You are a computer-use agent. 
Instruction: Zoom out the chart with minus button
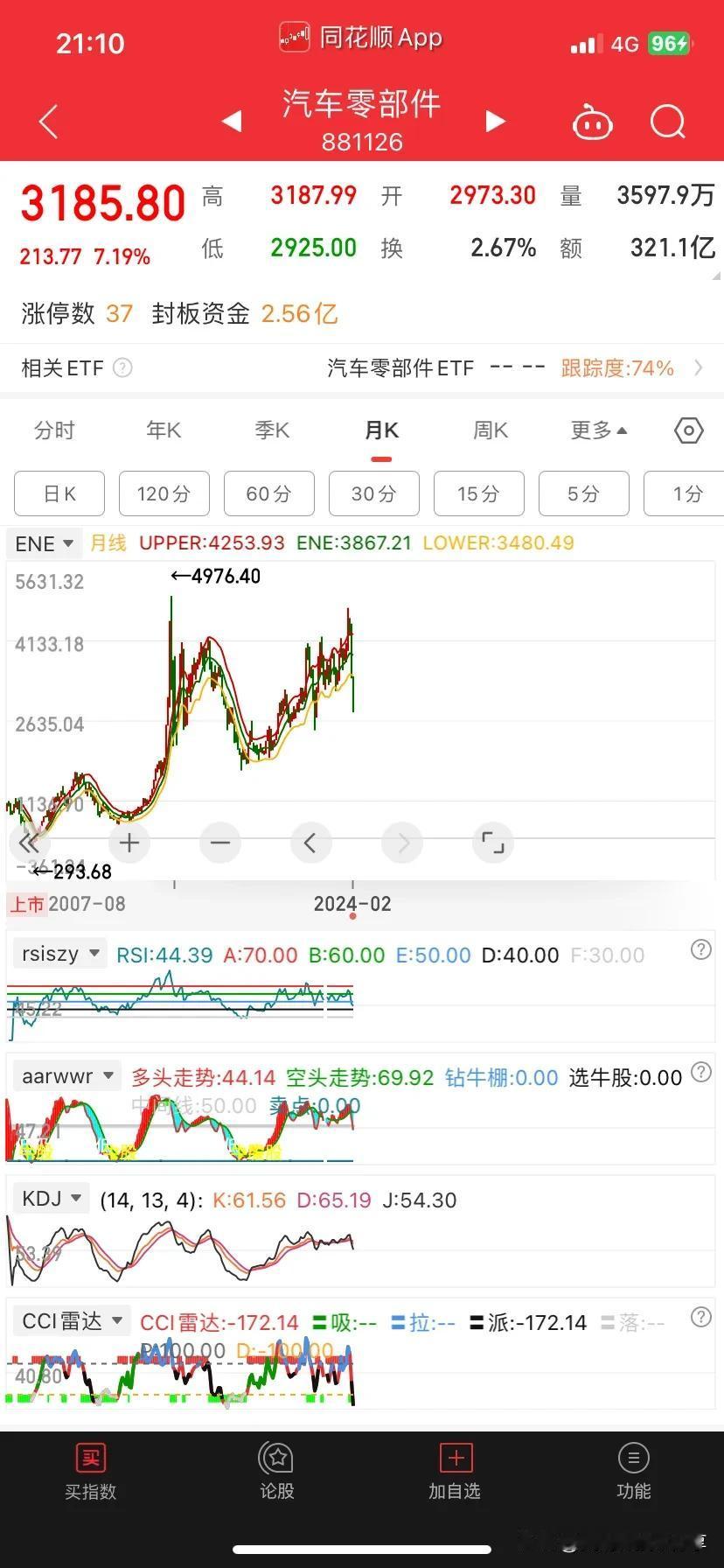click(x=220, y=843)
